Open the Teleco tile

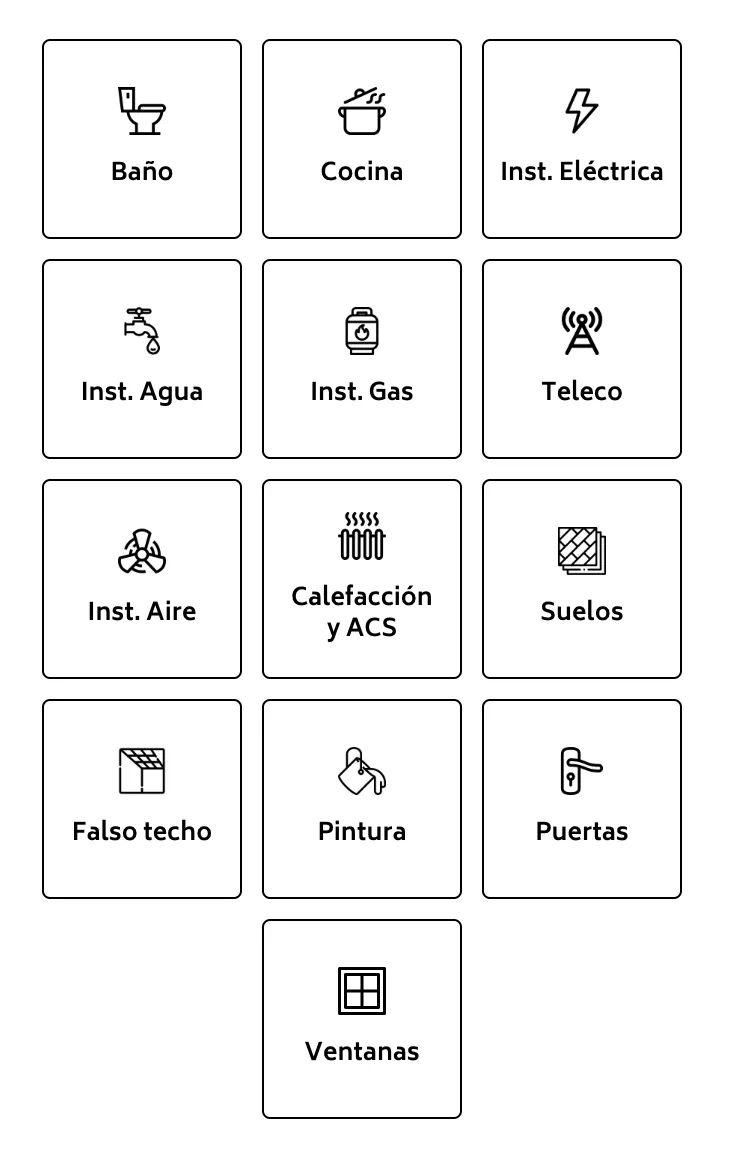(x=582, y=359)
